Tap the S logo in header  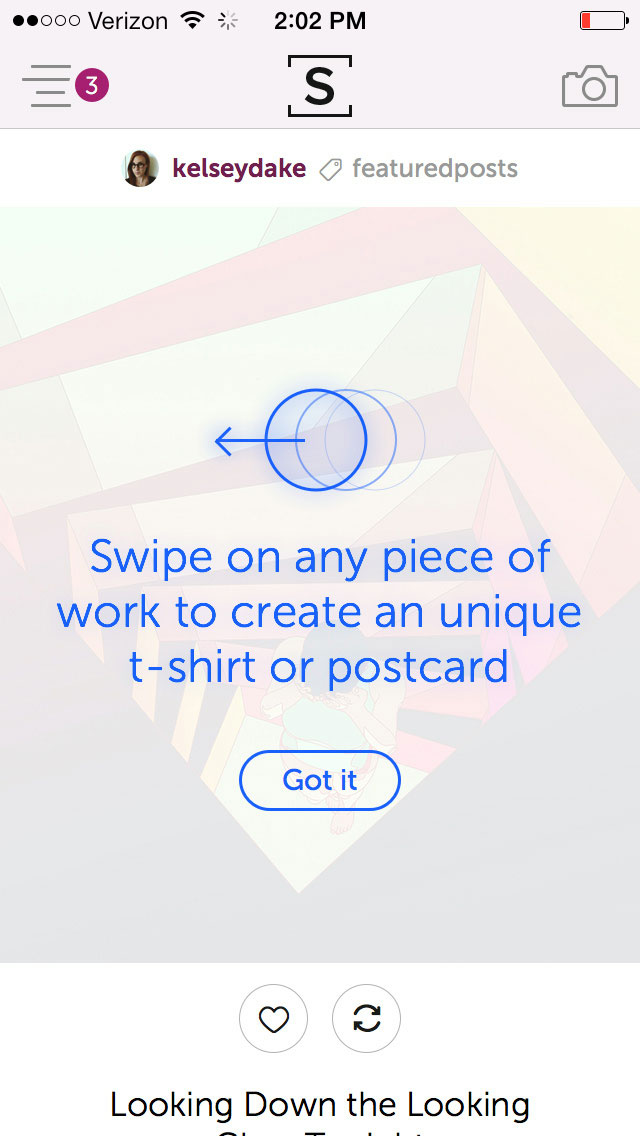click(320, 86)
